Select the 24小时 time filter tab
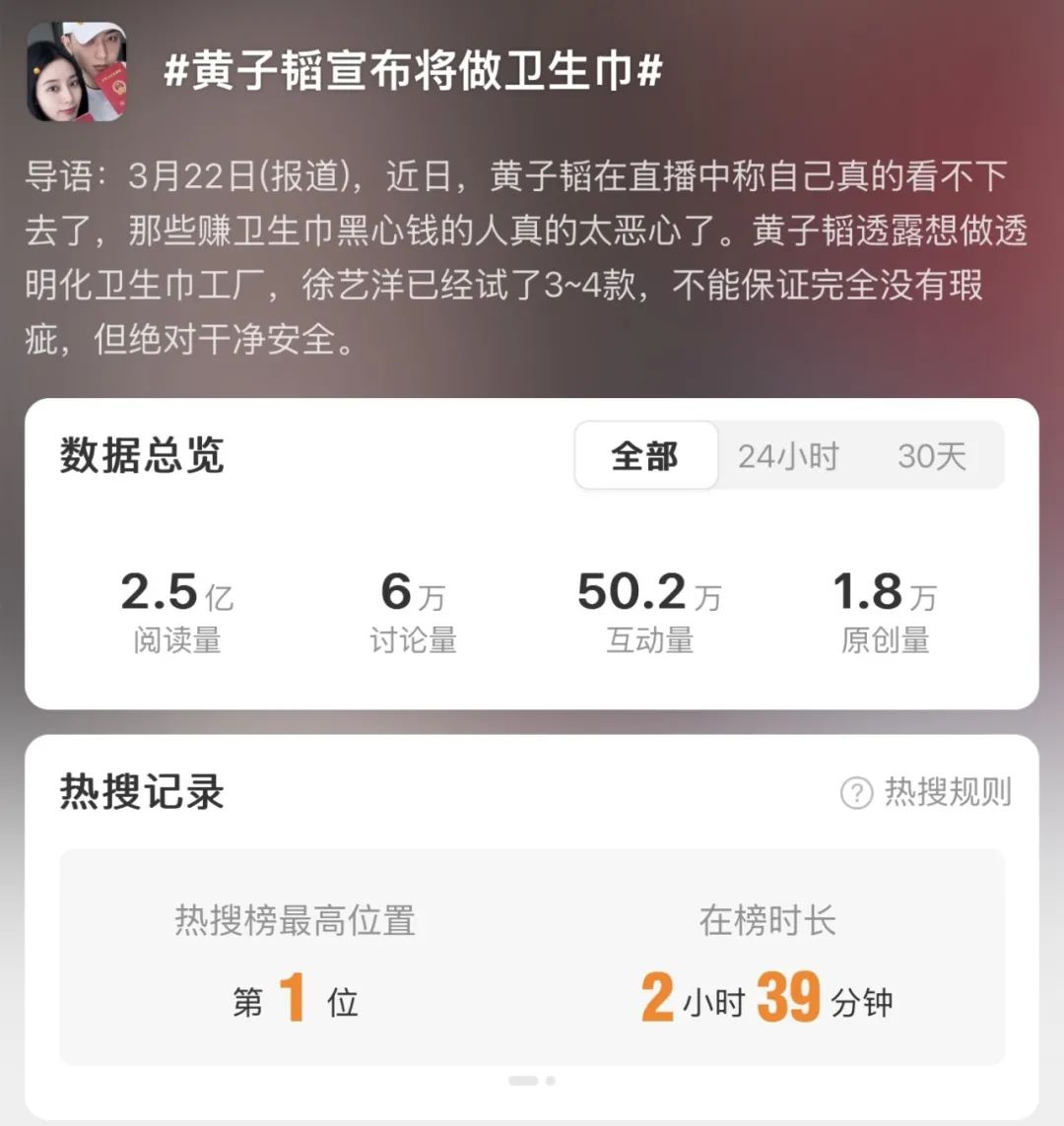 coord(786,455)
